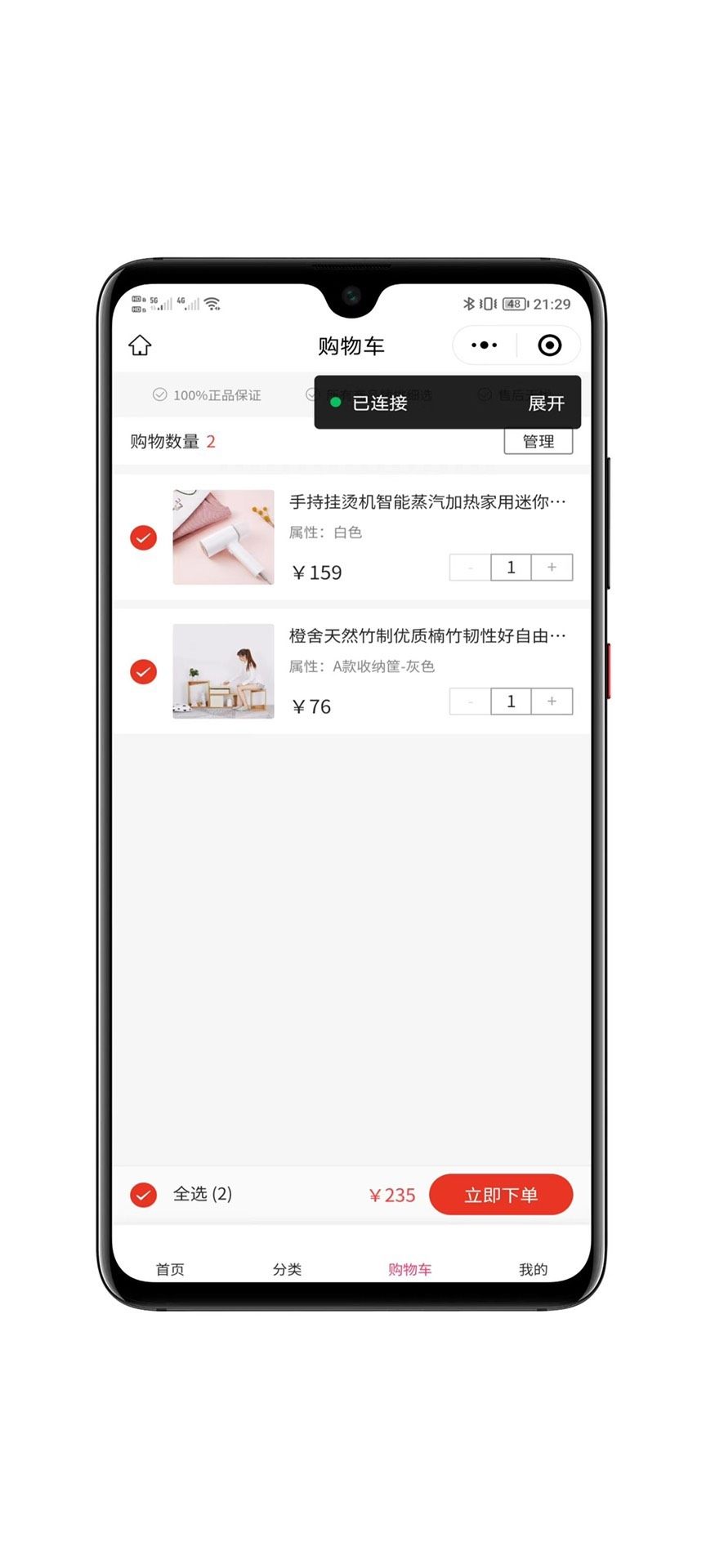Image resolution: width=706 pixels, height=1568 pixels.
Task: Open the 橙舍天然竹制 product image
Action: coord(223,671)
